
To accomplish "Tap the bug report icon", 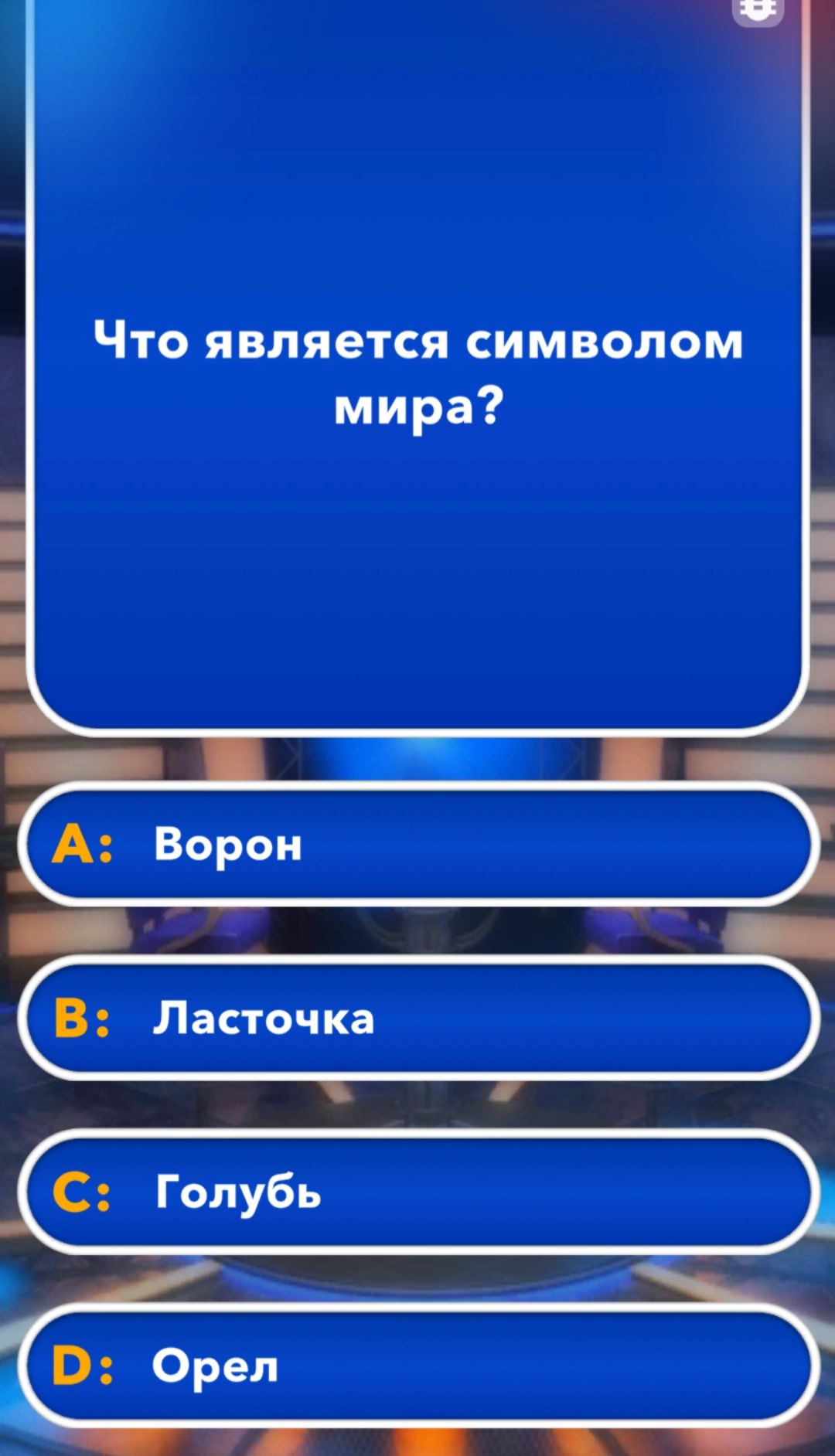I will click(758, 9).
